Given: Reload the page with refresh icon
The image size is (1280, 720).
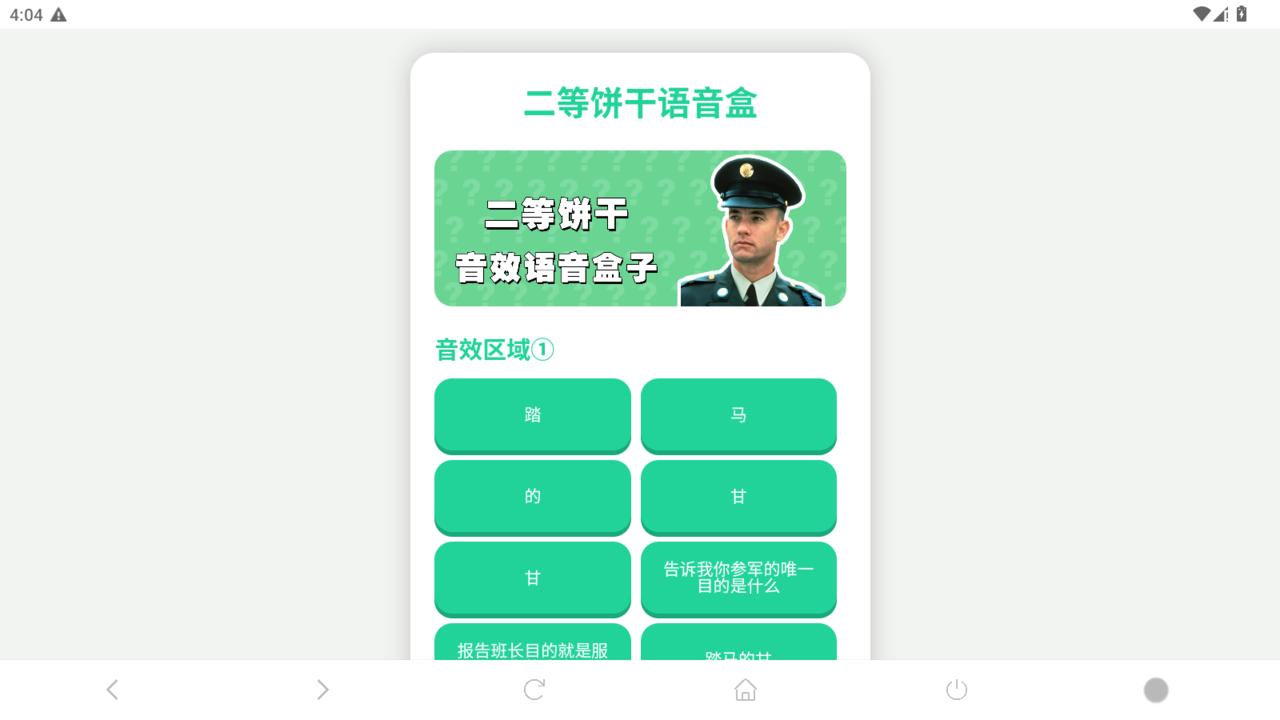Looking at the screenshot, I should 534,689.
